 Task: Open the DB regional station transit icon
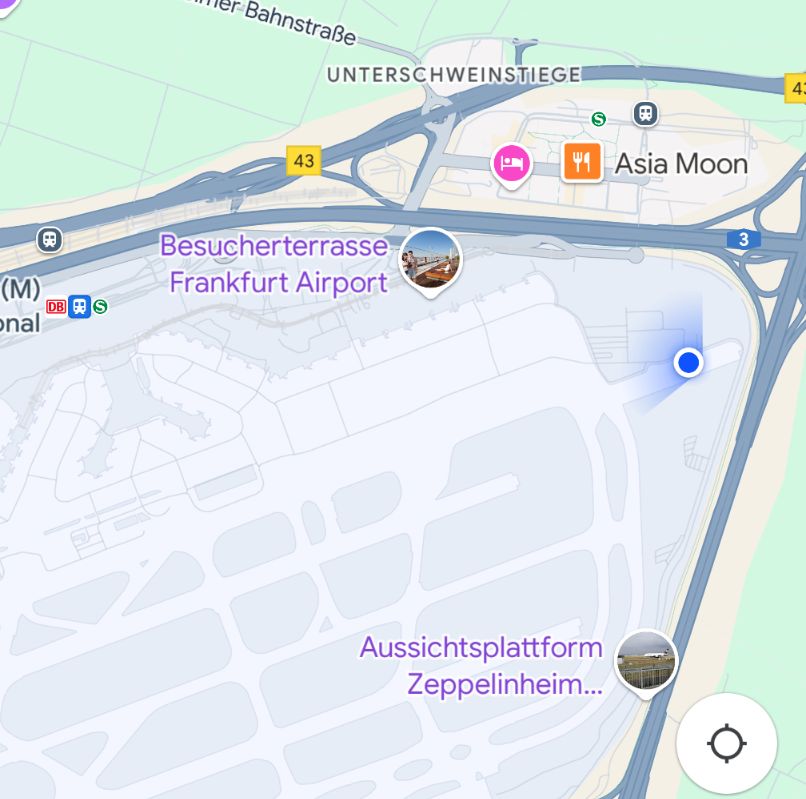56,306
